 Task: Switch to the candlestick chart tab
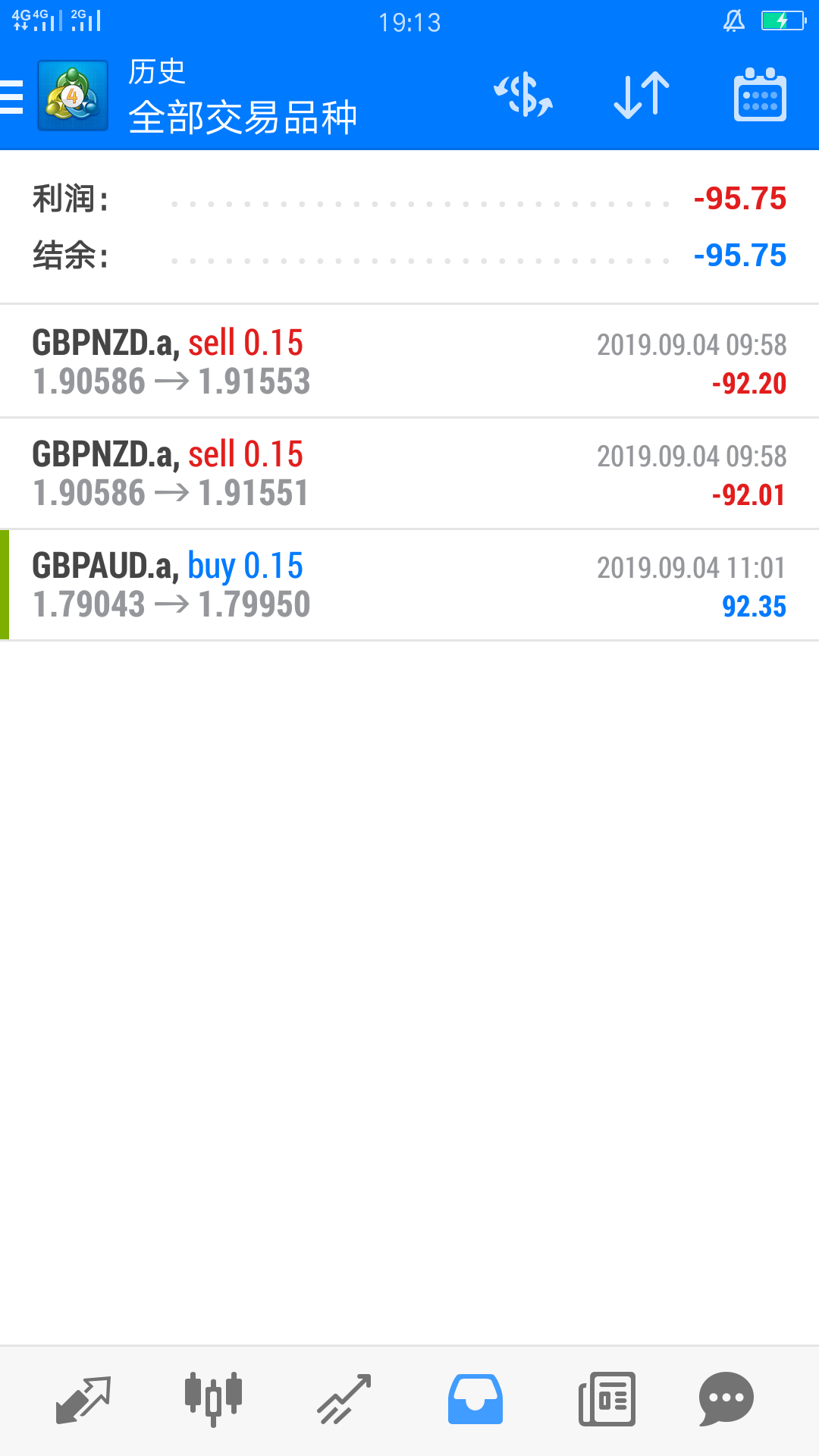213,1399
